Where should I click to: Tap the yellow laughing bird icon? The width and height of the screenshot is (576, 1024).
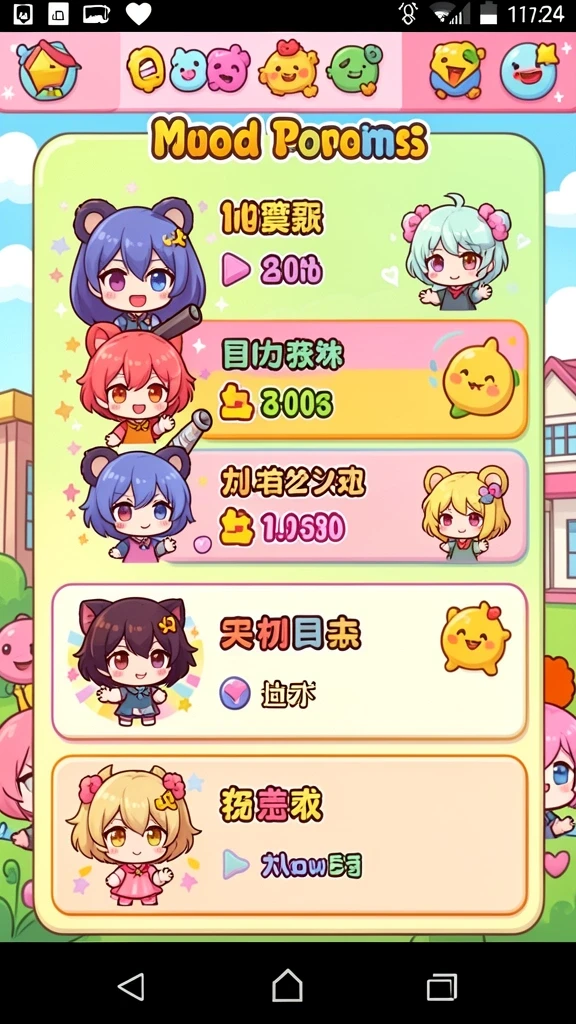click(456, 70)
